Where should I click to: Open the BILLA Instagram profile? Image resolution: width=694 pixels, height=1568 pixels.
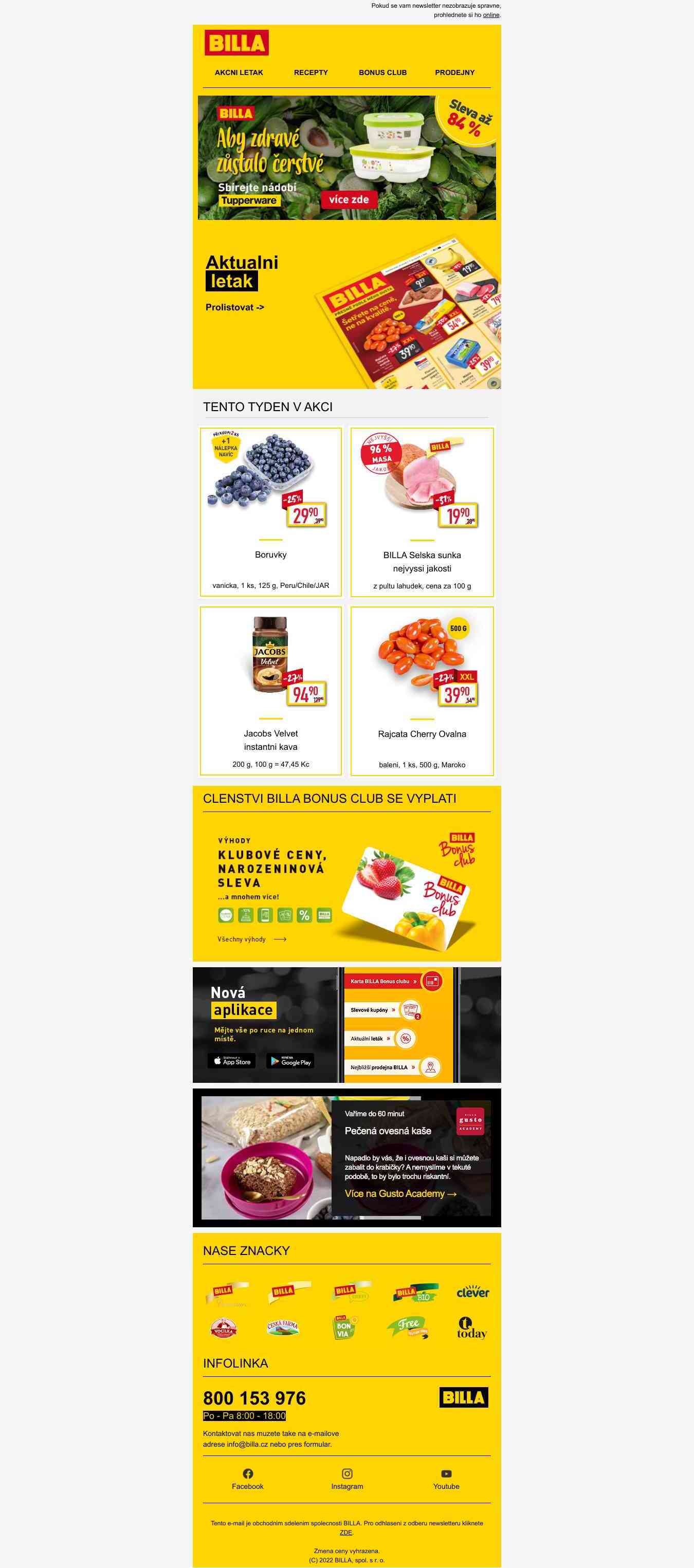347,1479
